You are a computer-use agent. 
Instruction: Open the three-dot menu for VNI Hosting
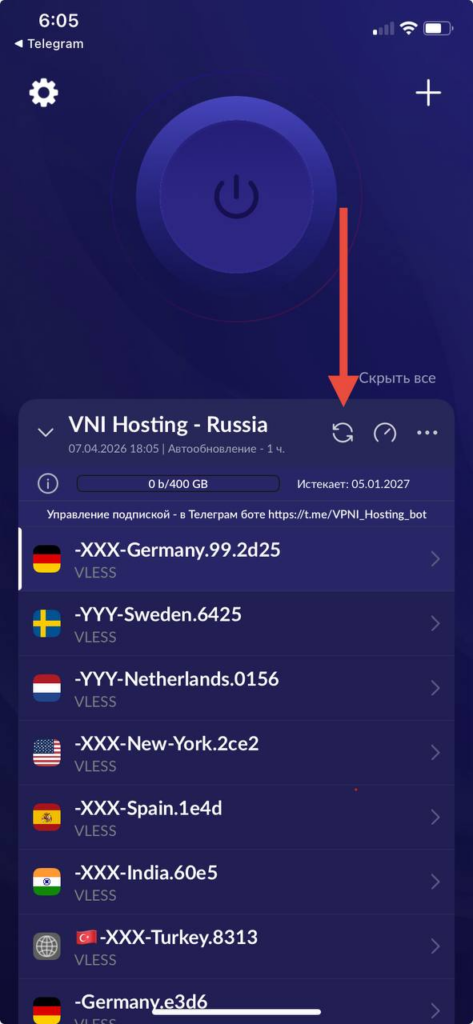pos(427,432)
